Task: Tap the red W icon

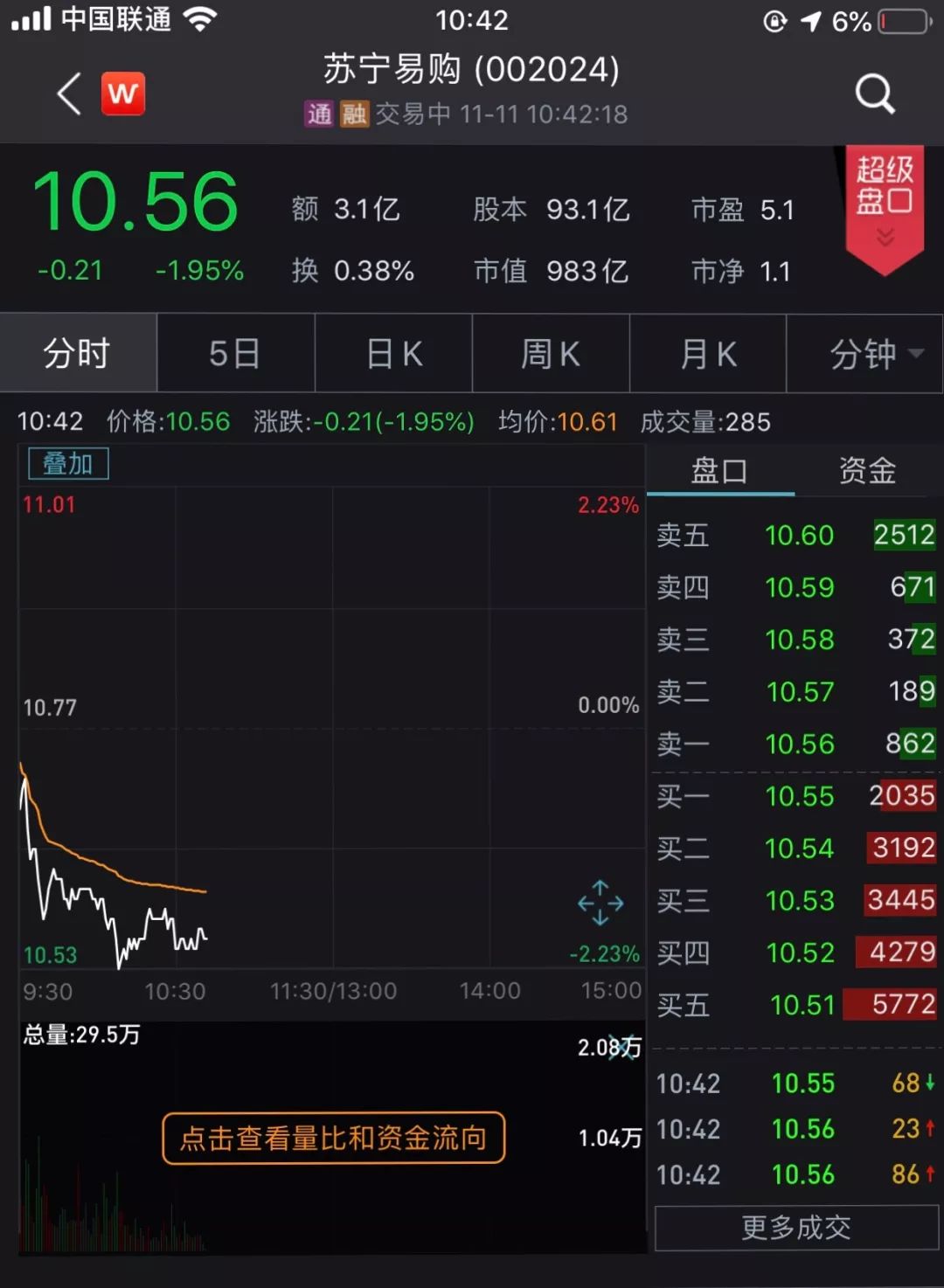Action: [123, 93]
